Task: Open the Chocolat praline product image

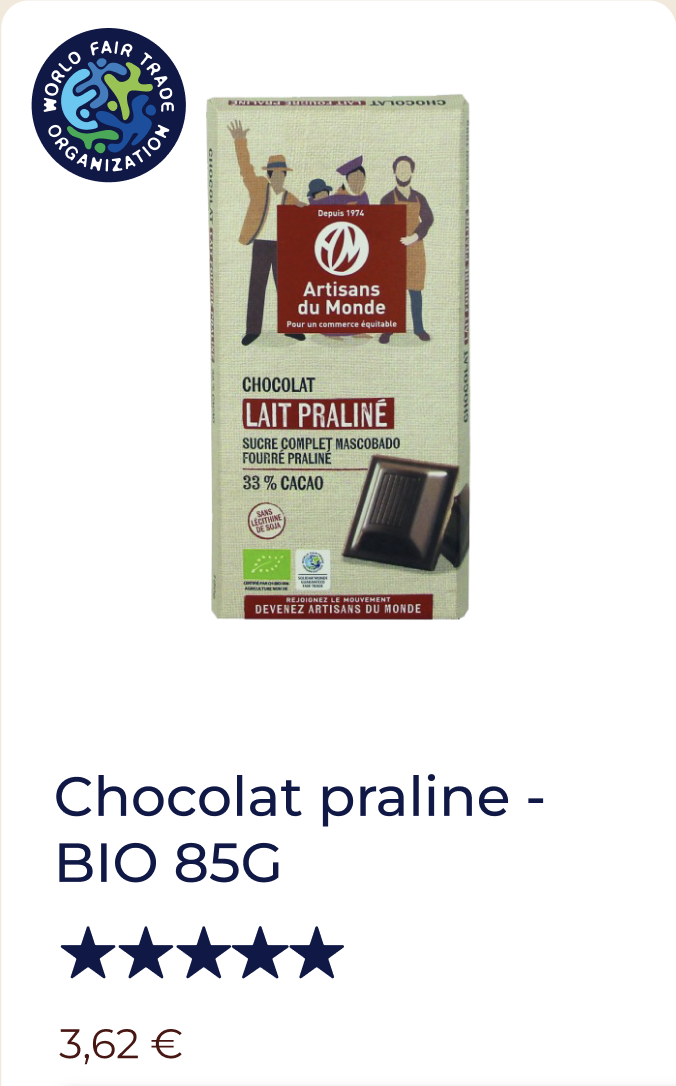Action: (338, 357)
